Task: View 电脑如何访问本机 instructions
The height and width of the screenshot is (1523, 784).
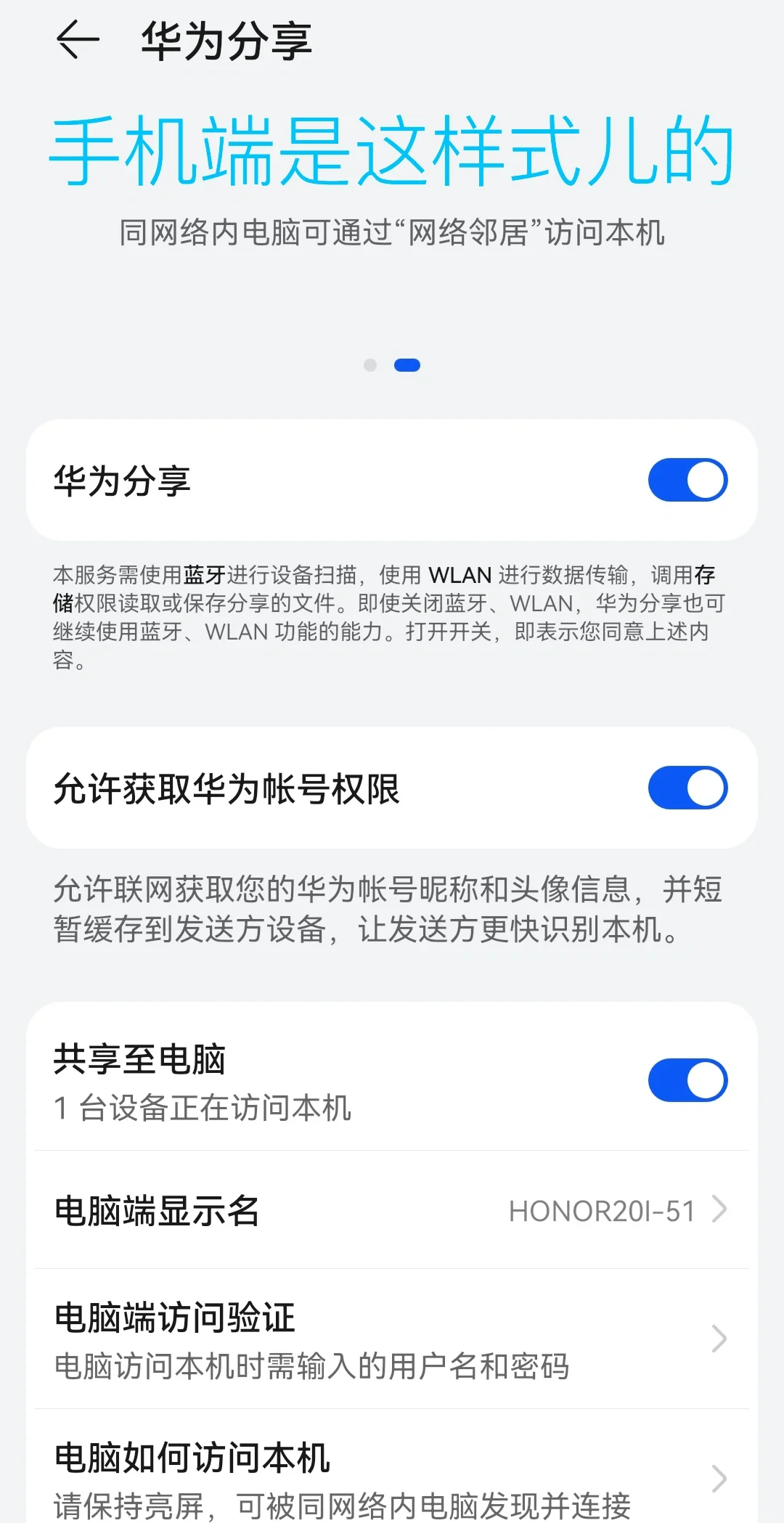Action: click(x=392, y=1477)
